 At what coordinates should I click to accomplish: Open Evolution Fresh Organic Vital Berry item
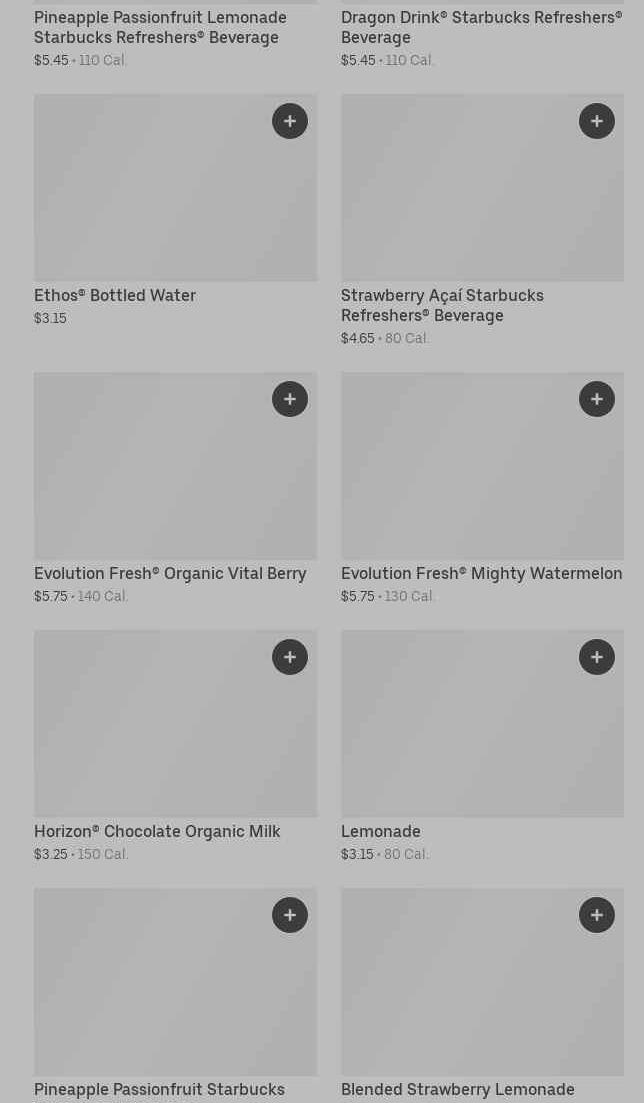(150, 478)
